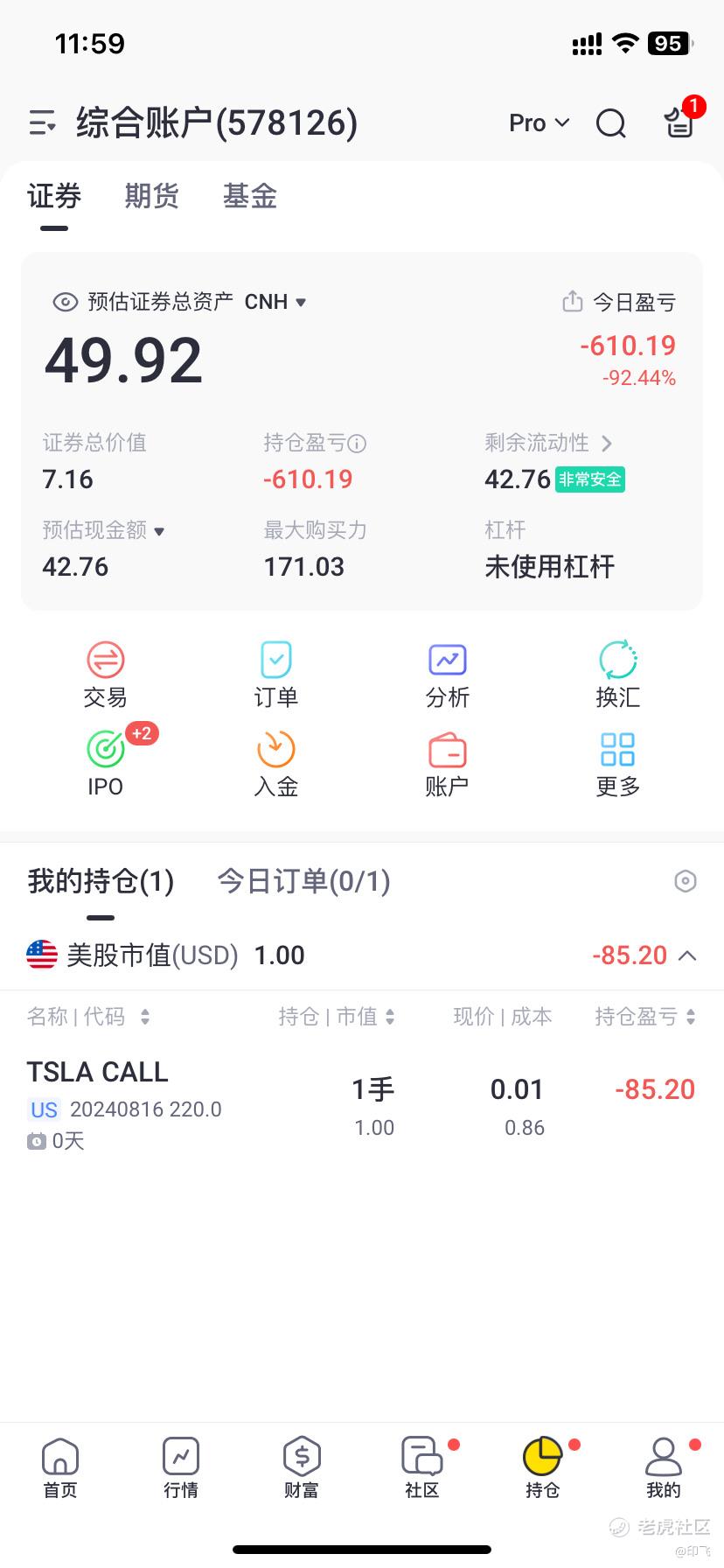This screenshot has height=1568, width=724.
Task: Change the CNH currency dropdown
Action: [275, 303]
